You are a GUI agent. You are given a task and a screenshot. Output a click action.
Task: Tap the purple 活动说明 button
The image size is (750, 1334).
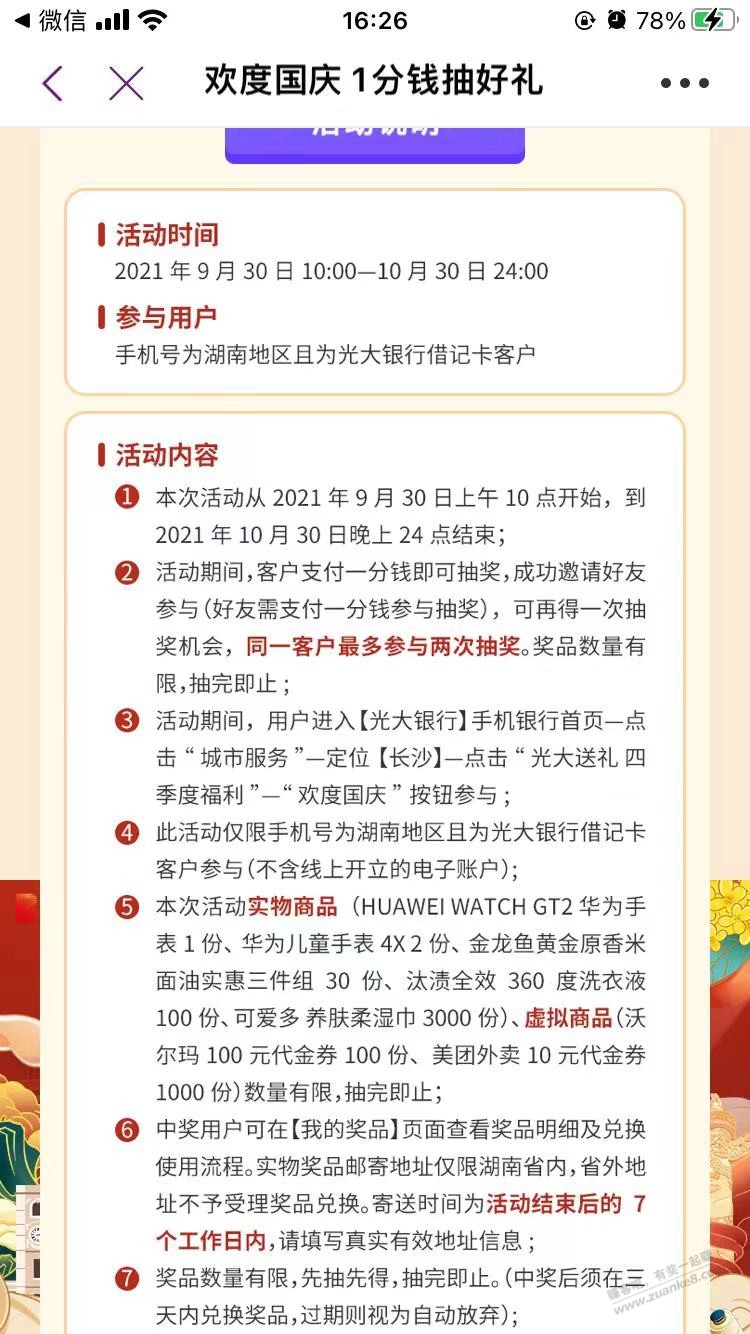click(x=375, y=142)
